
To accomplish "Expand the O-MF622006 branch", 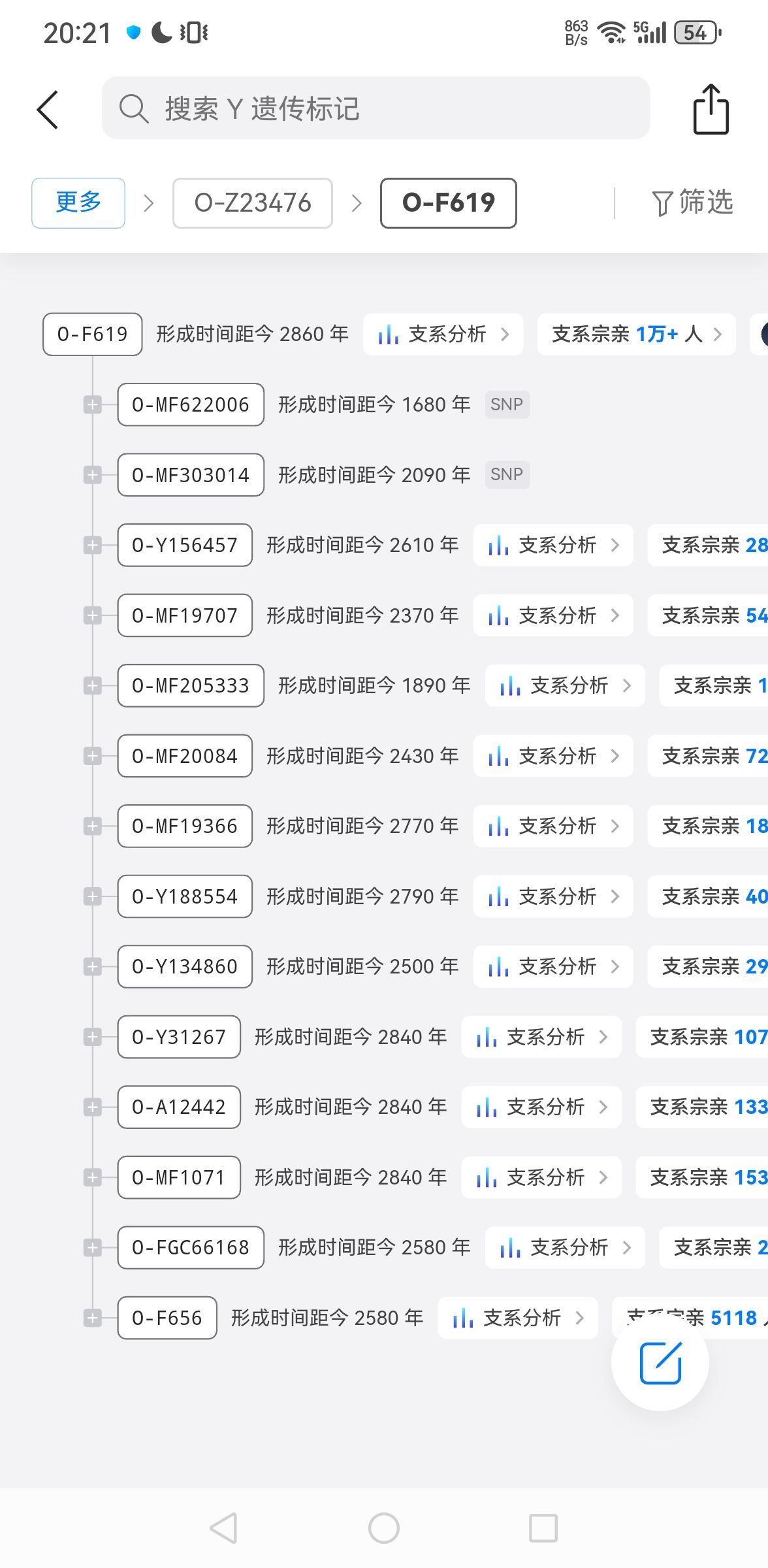I will 93,405.
